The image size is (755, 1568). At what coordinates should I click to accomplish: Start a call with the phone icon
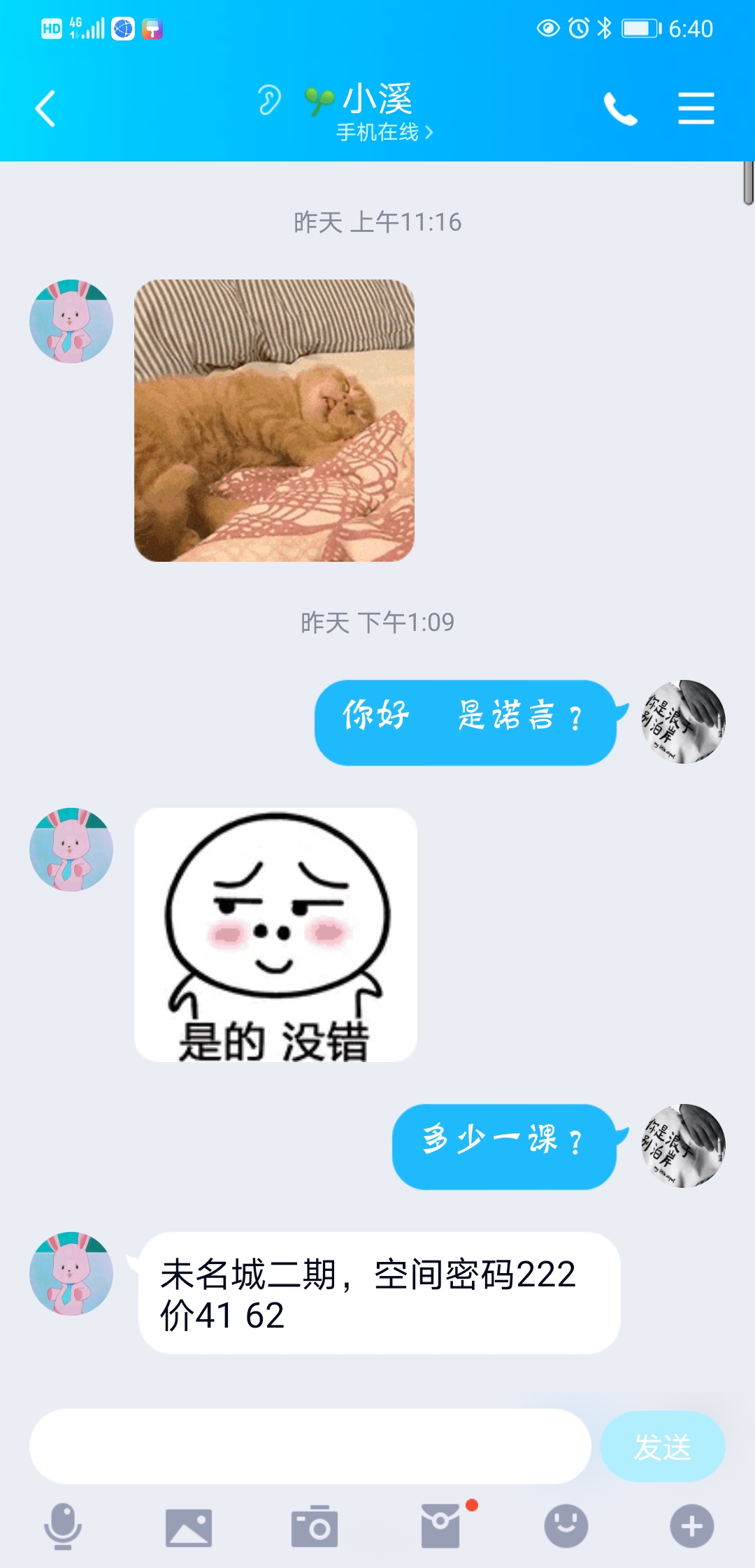click(621, 108)
